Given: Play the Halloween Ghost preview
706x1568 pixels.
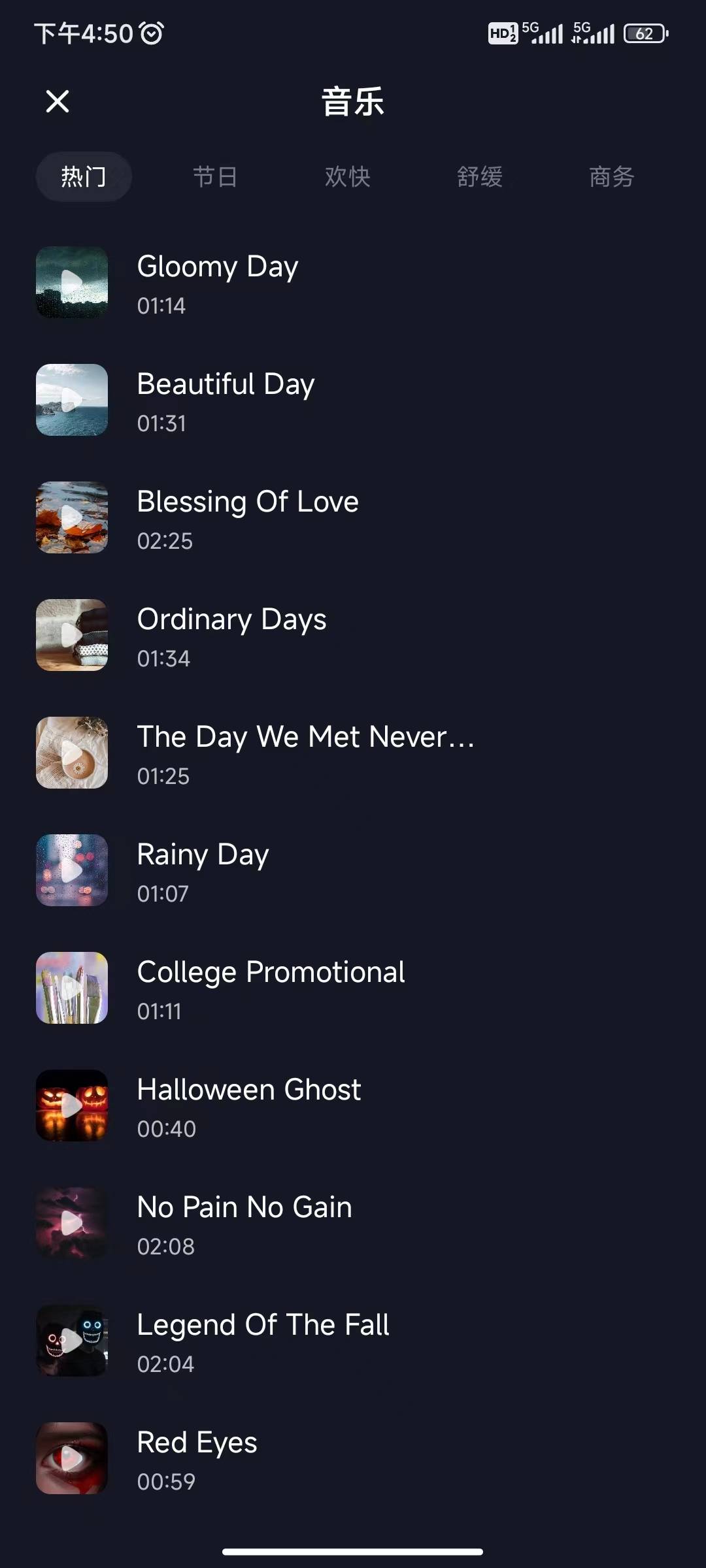Looking at the screenshot, I should pyautogui.click(x=72, y=1105).
